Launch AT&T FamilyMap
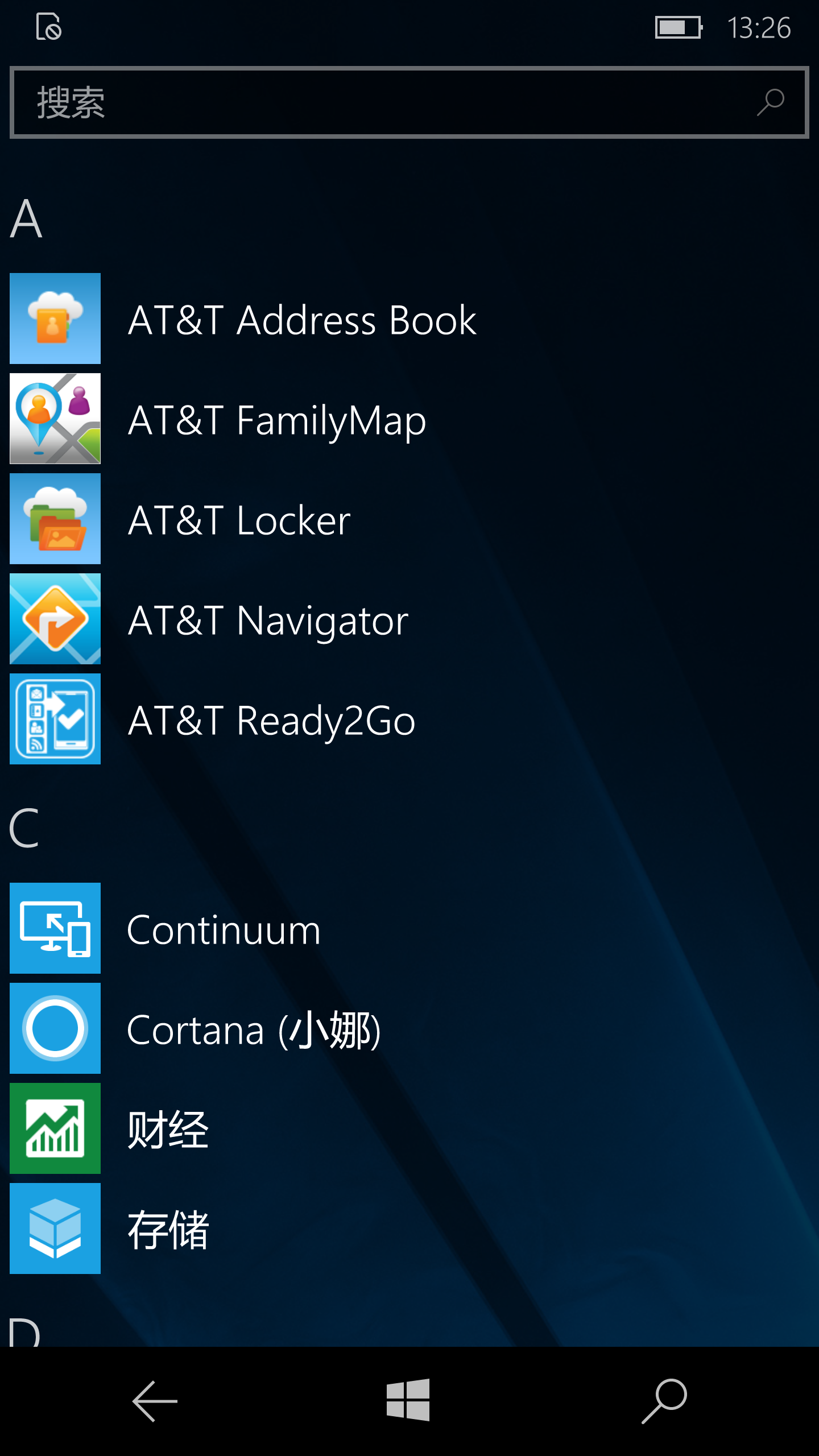This screenshot has height=1456, width=819. pyautogui.click(x=276, y=419)
